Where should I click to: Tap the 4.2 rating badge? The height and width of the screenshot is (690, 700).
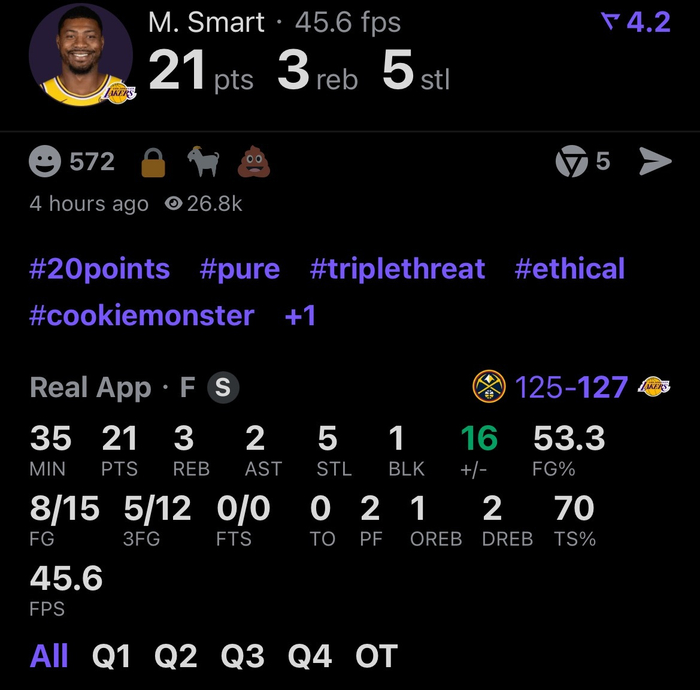636,22
